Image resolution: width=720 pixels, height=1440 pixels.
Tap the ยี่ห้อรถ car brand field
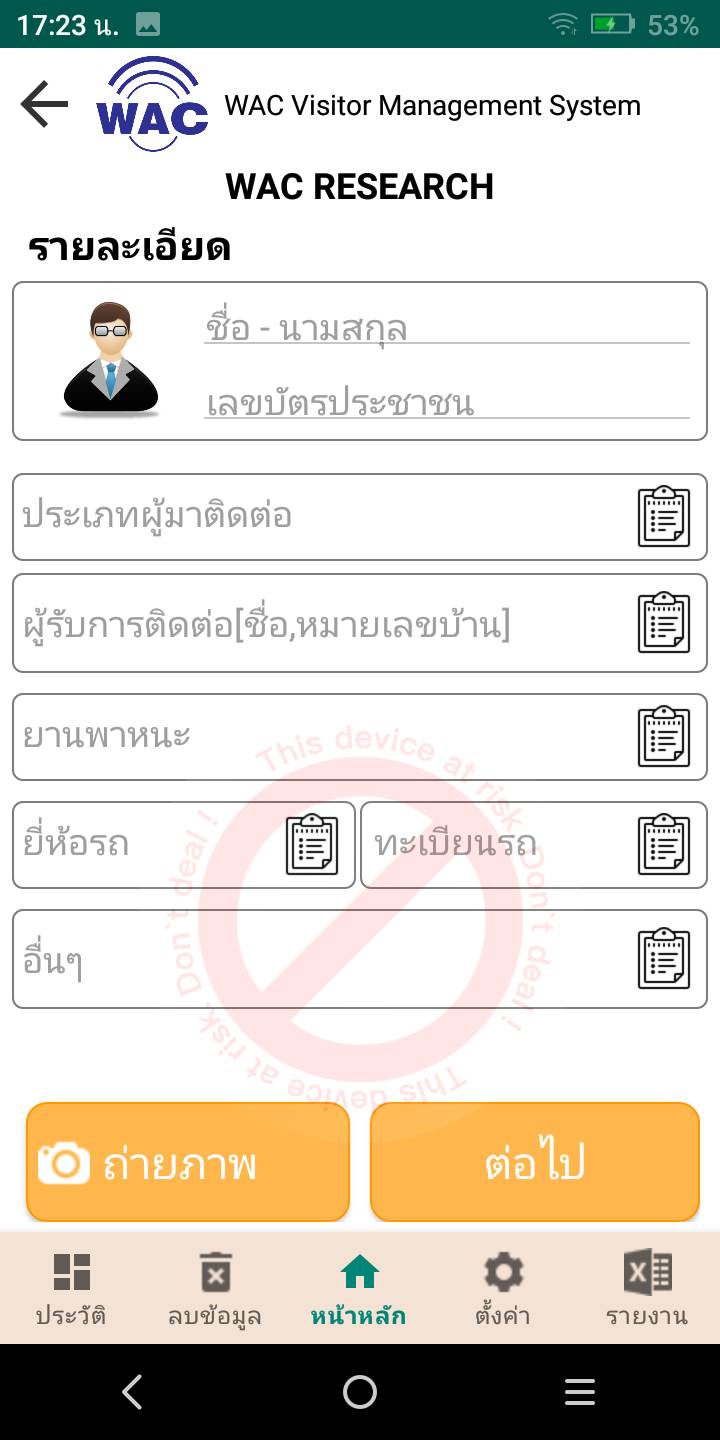[150, 845]
